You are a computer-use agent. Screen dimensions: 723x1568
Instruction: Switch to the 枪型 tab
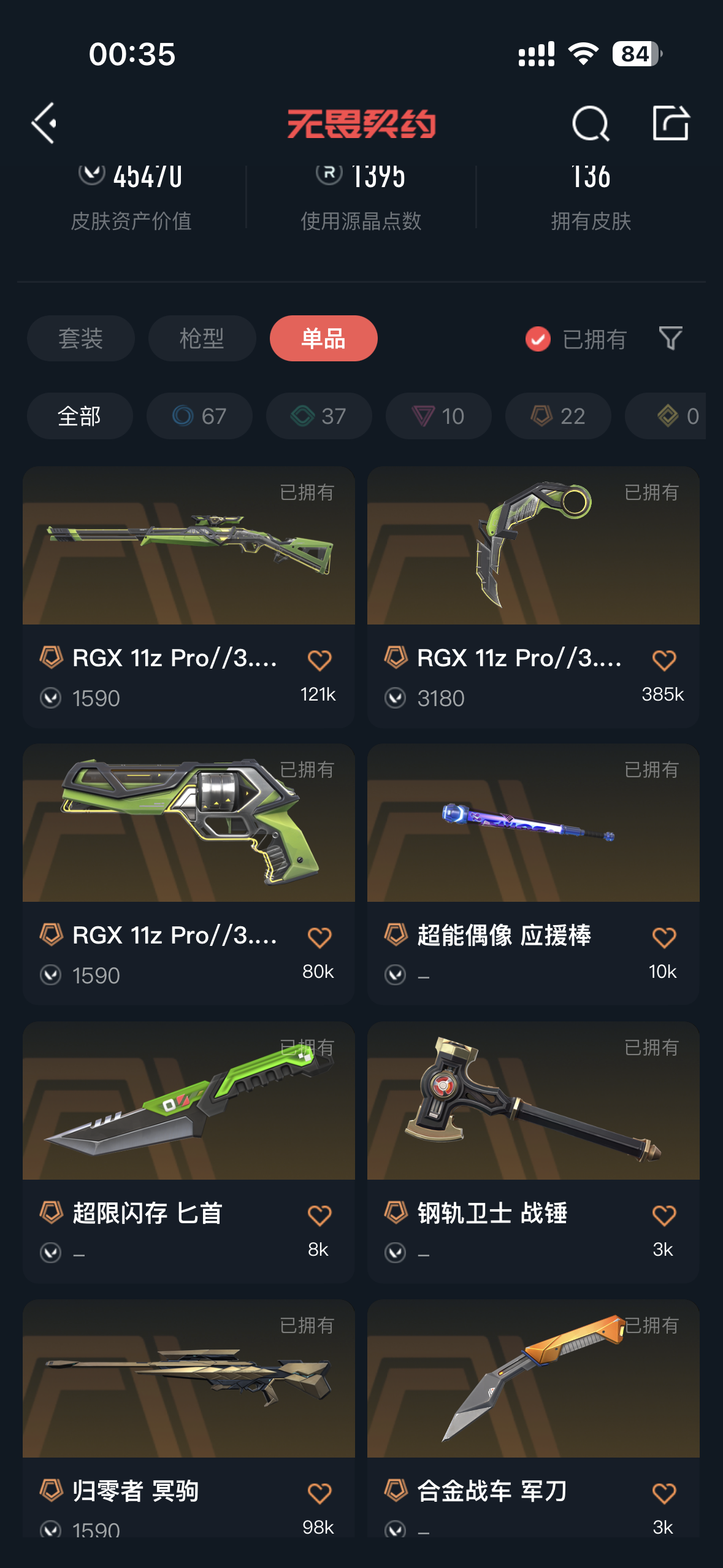tap(202, 339)
